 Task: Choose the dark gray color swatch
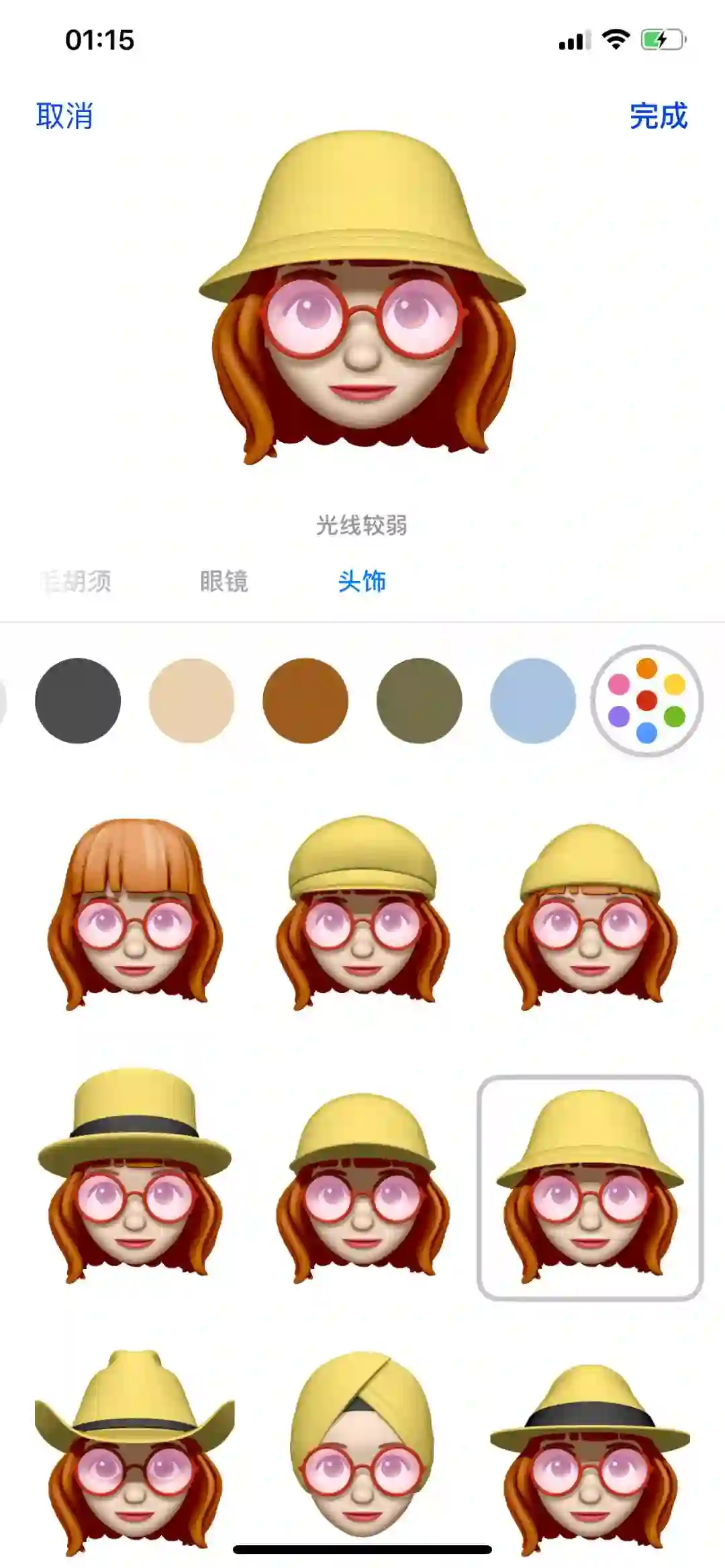78,700
